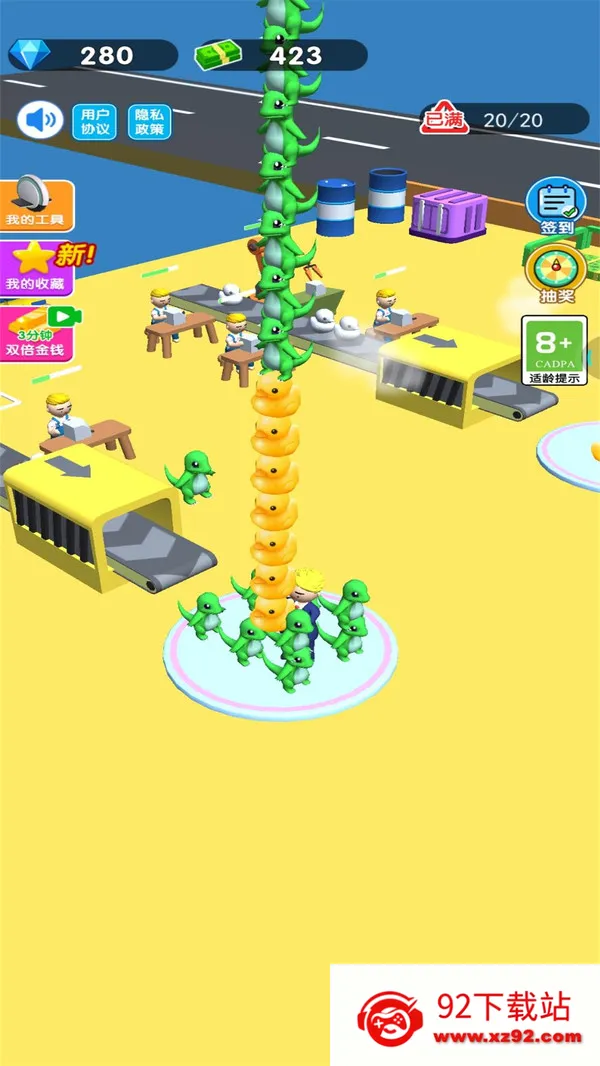Mute the game sound

click(40, 121)
